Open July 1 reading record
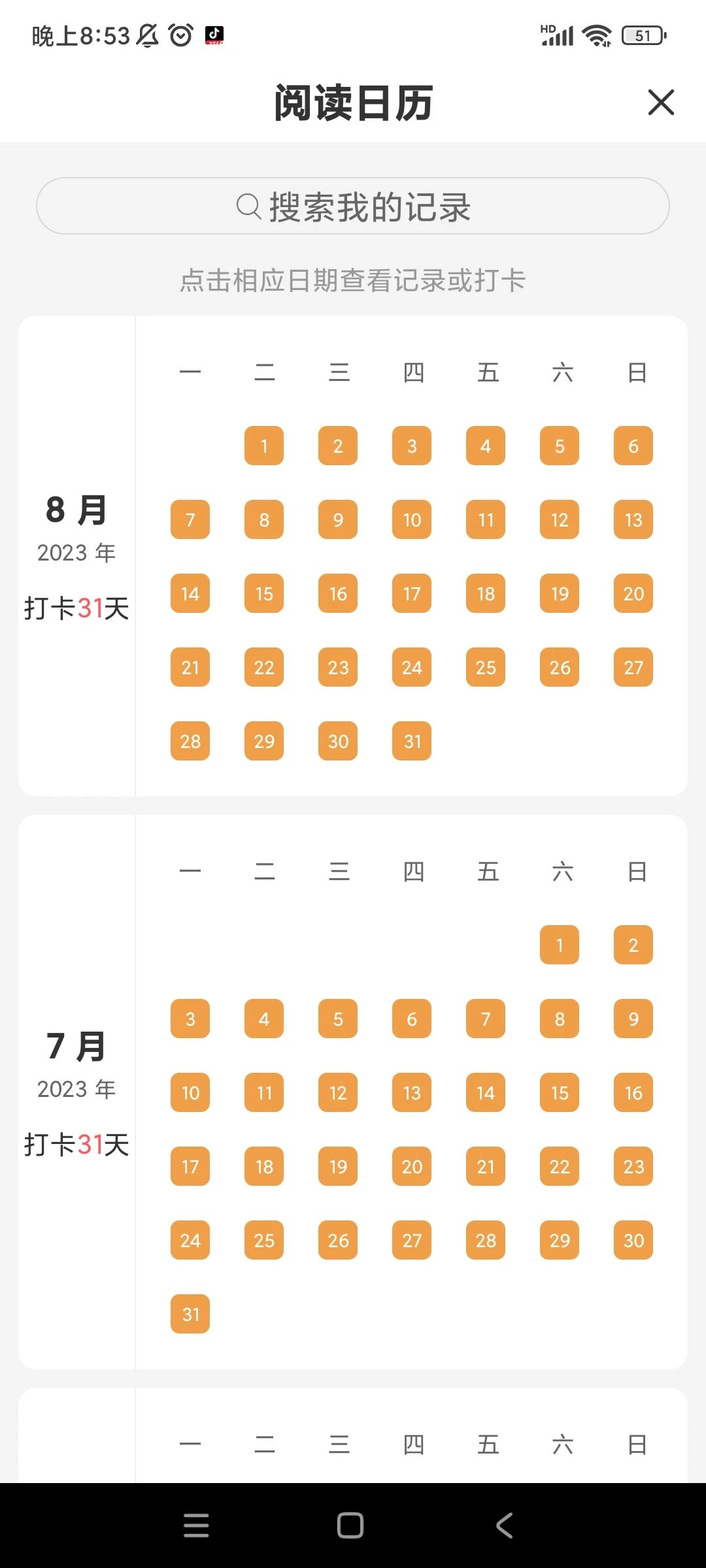The height and width of the screenshot is (1568, 706). pyautogui.click(x=560, y=945)
